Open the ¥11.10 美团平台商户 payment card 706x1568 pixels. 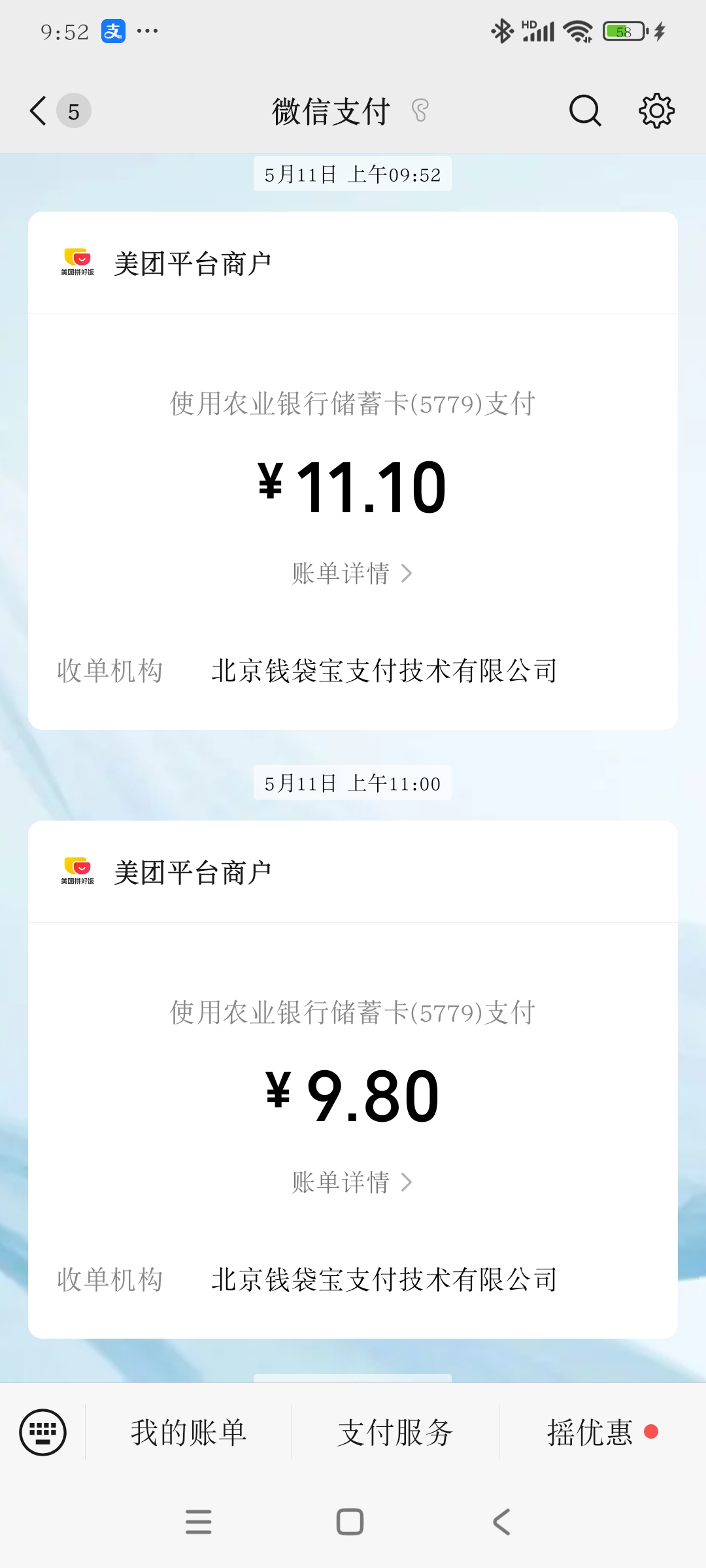(x=353, y=470)
